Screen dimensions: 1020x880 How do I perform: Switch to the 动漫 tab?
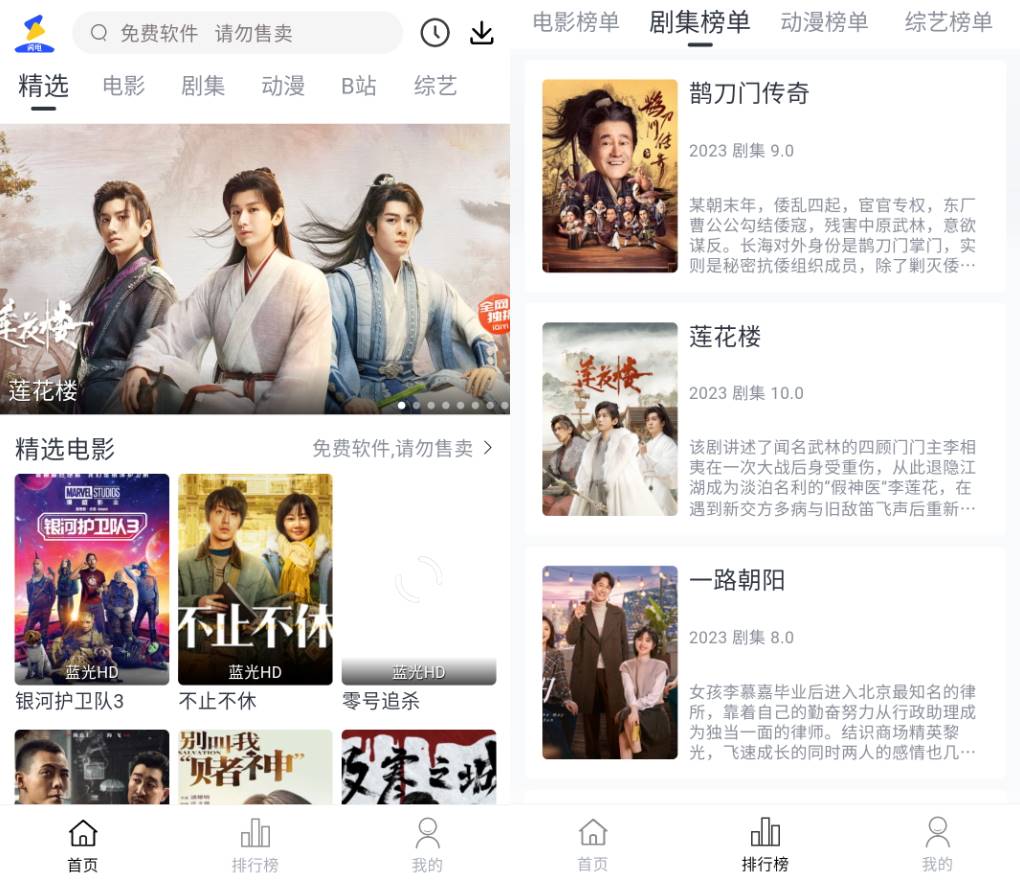(x=283, y=86)
